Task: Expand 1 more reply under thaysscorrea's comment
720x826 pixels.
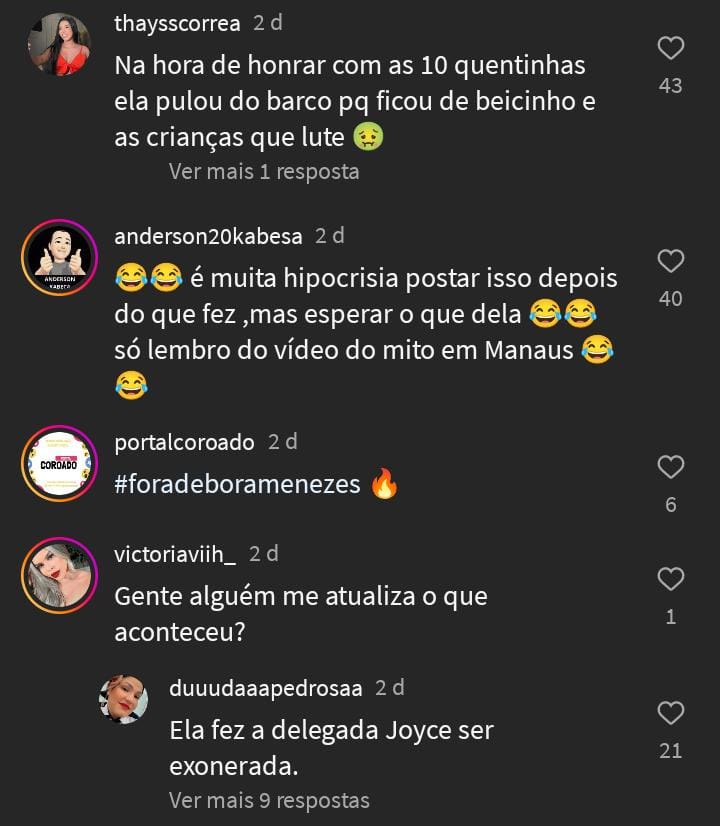Action: tap(264, 171)
